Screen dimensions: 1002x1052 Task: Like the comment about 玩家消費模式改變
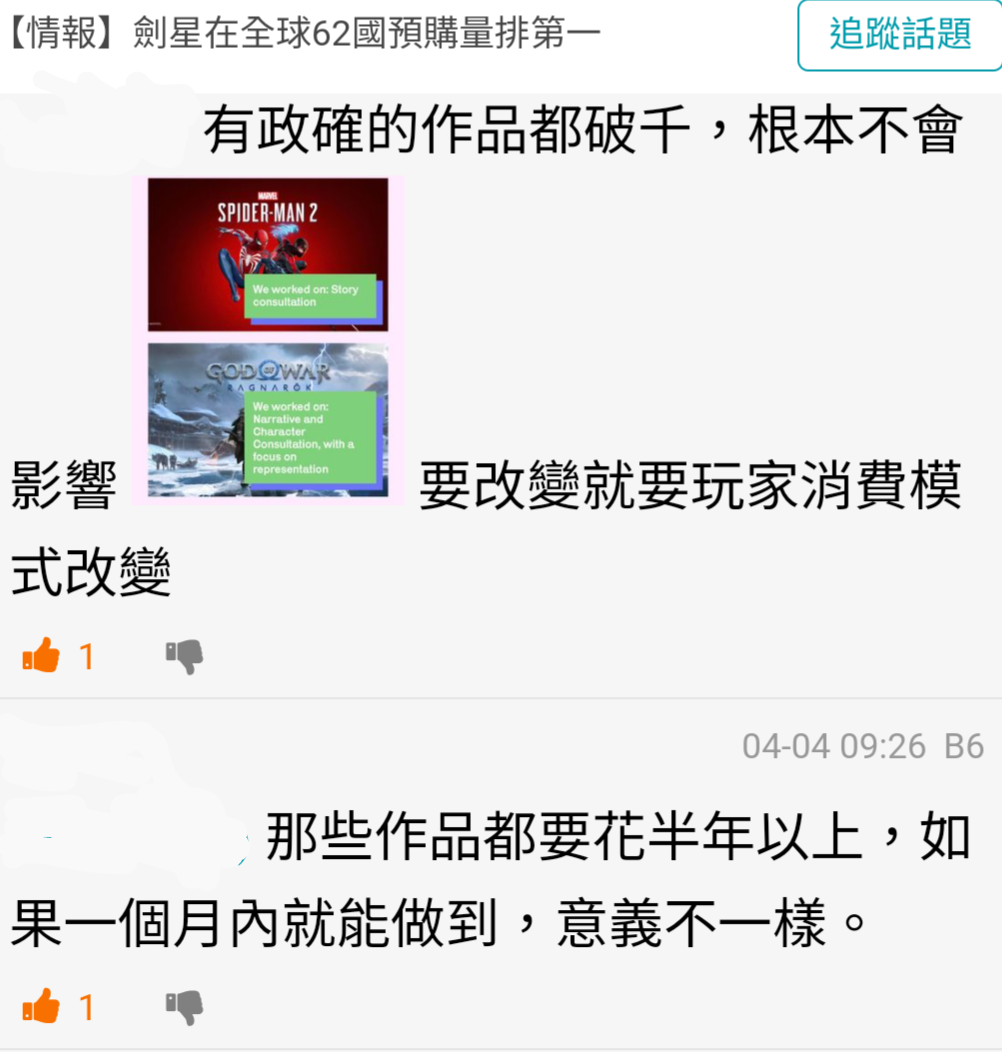click(x=41, y=657)
